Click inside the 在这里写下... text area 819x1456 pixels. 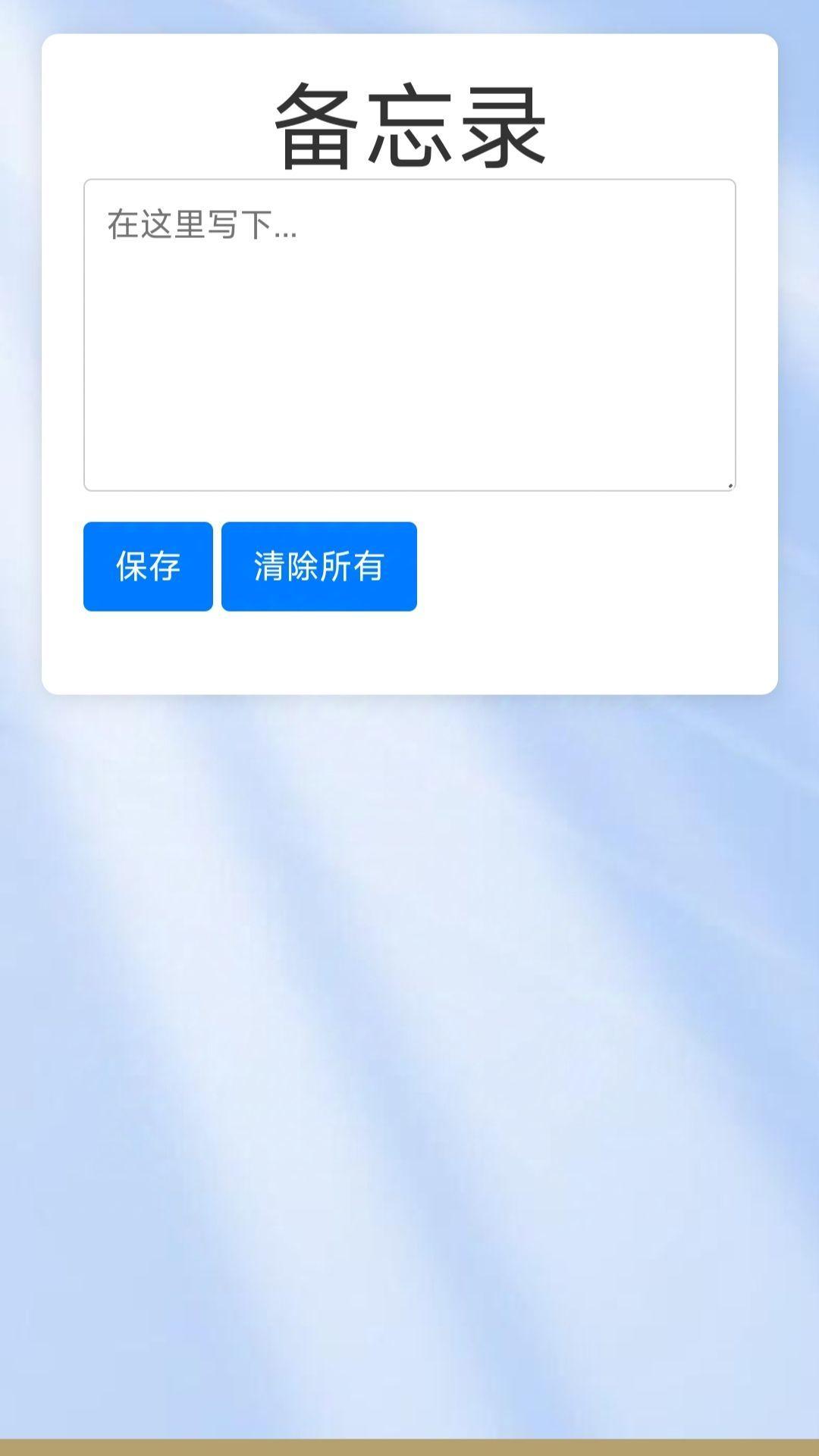pyautogui.click(x=409, y=333)
